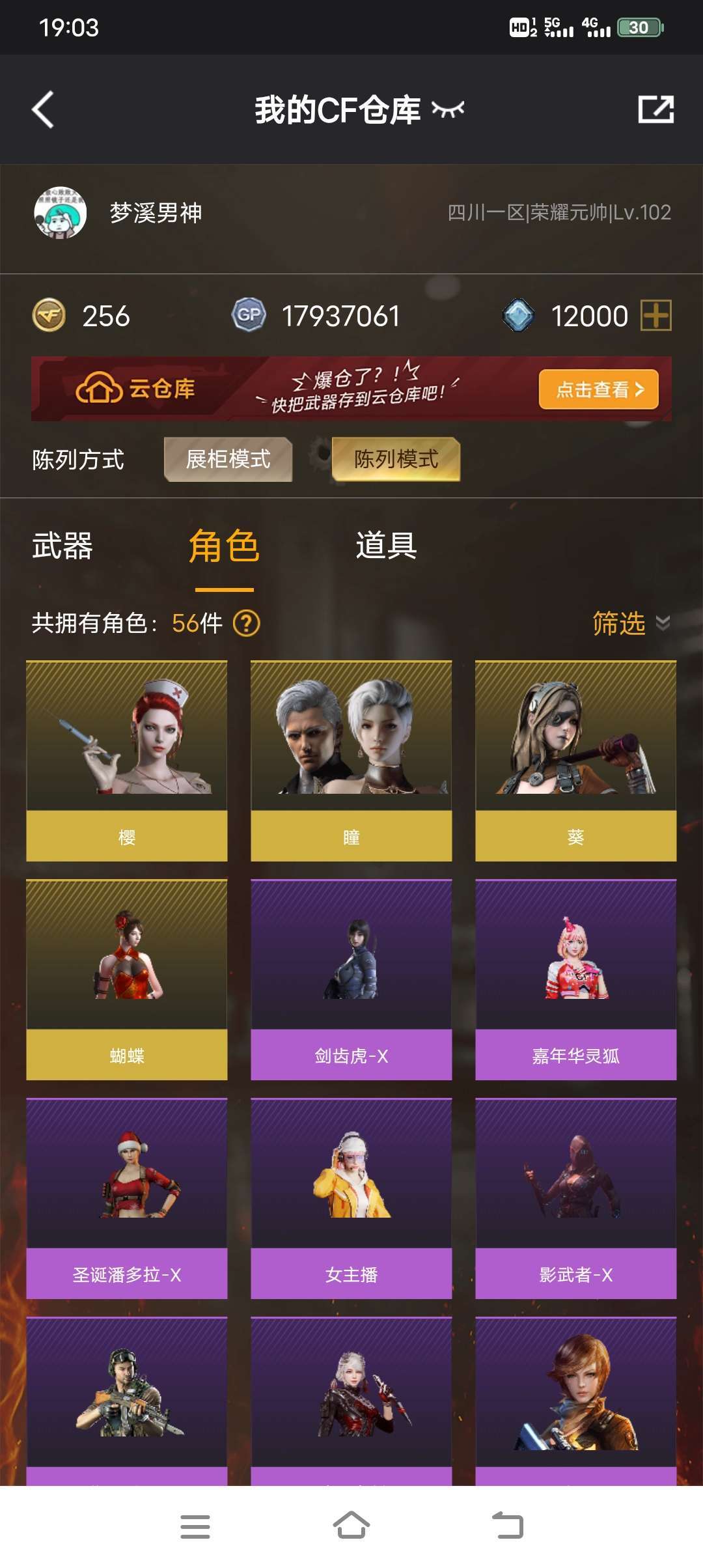View the 嘉年华灵狐 character card
Viewport: 703px width, 1568px height.
(576, 979)
